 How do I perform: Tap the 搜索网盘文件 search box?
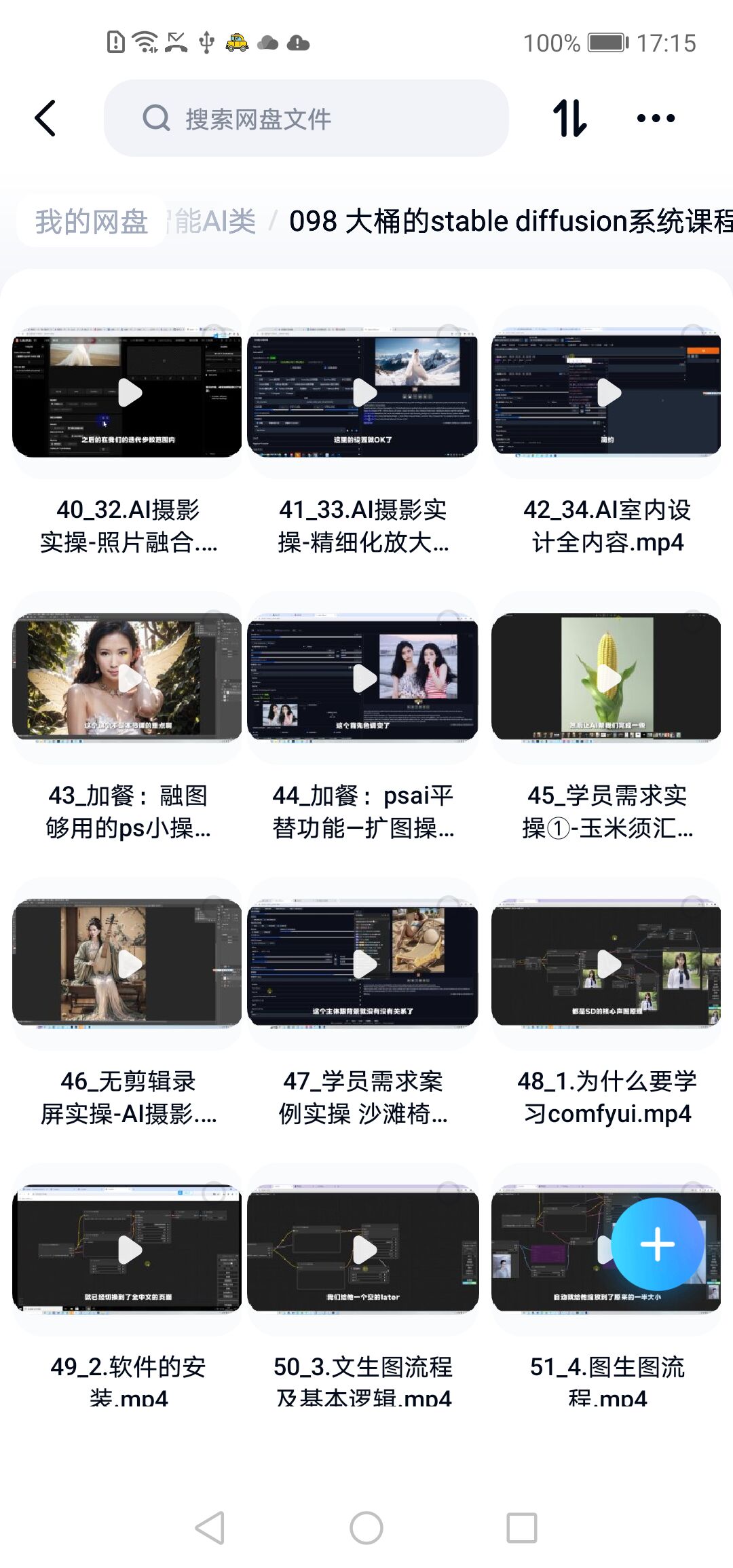point(305,118)
